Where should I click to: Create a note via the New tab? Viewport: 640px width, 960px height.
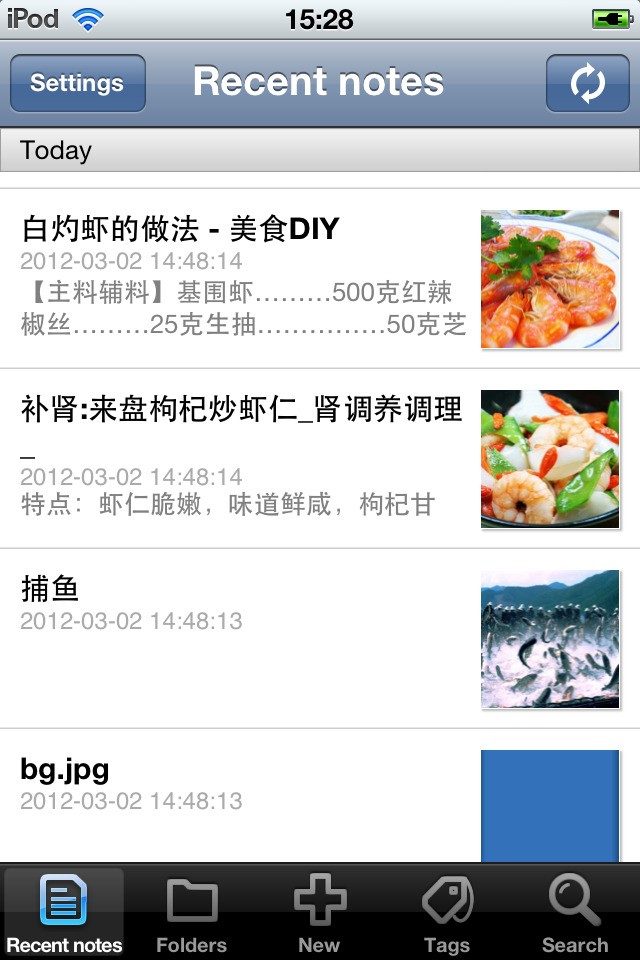click(319, 913)
